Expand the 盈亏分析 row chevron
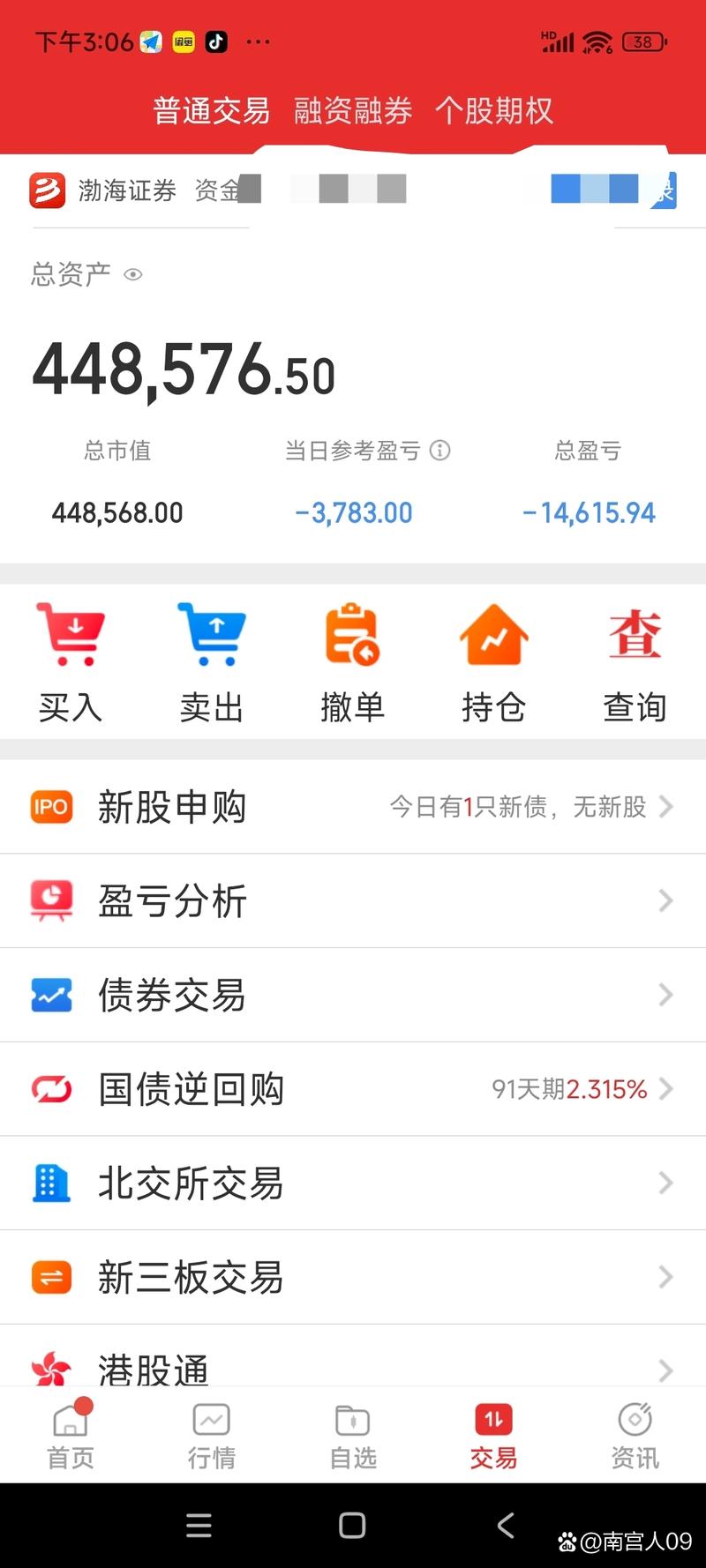Image resolution: width=706 pixels, height=1568 pixels. point(665,900)
